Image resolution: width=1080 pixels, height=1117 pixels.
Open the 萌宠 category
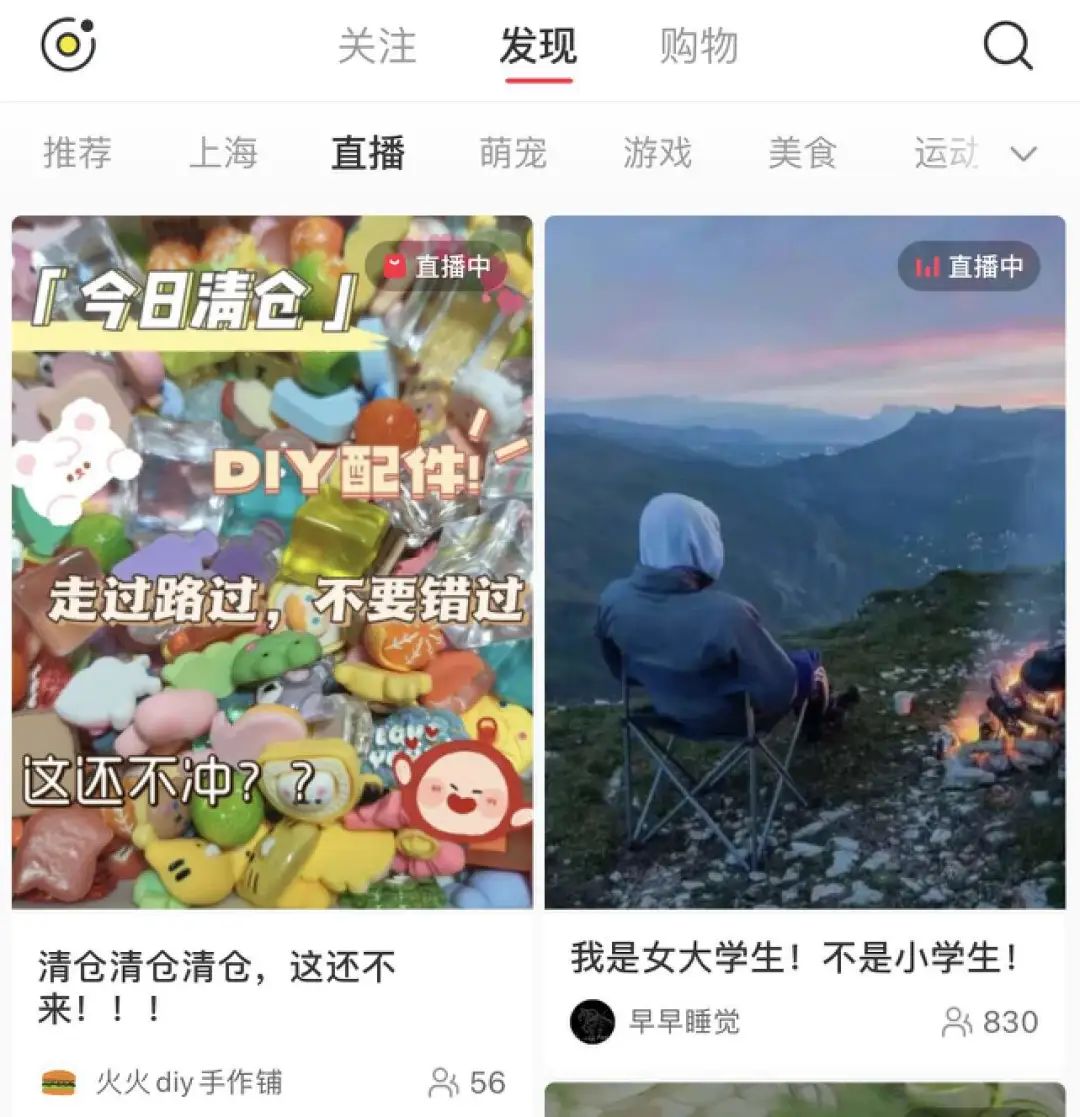pos(513,154)
